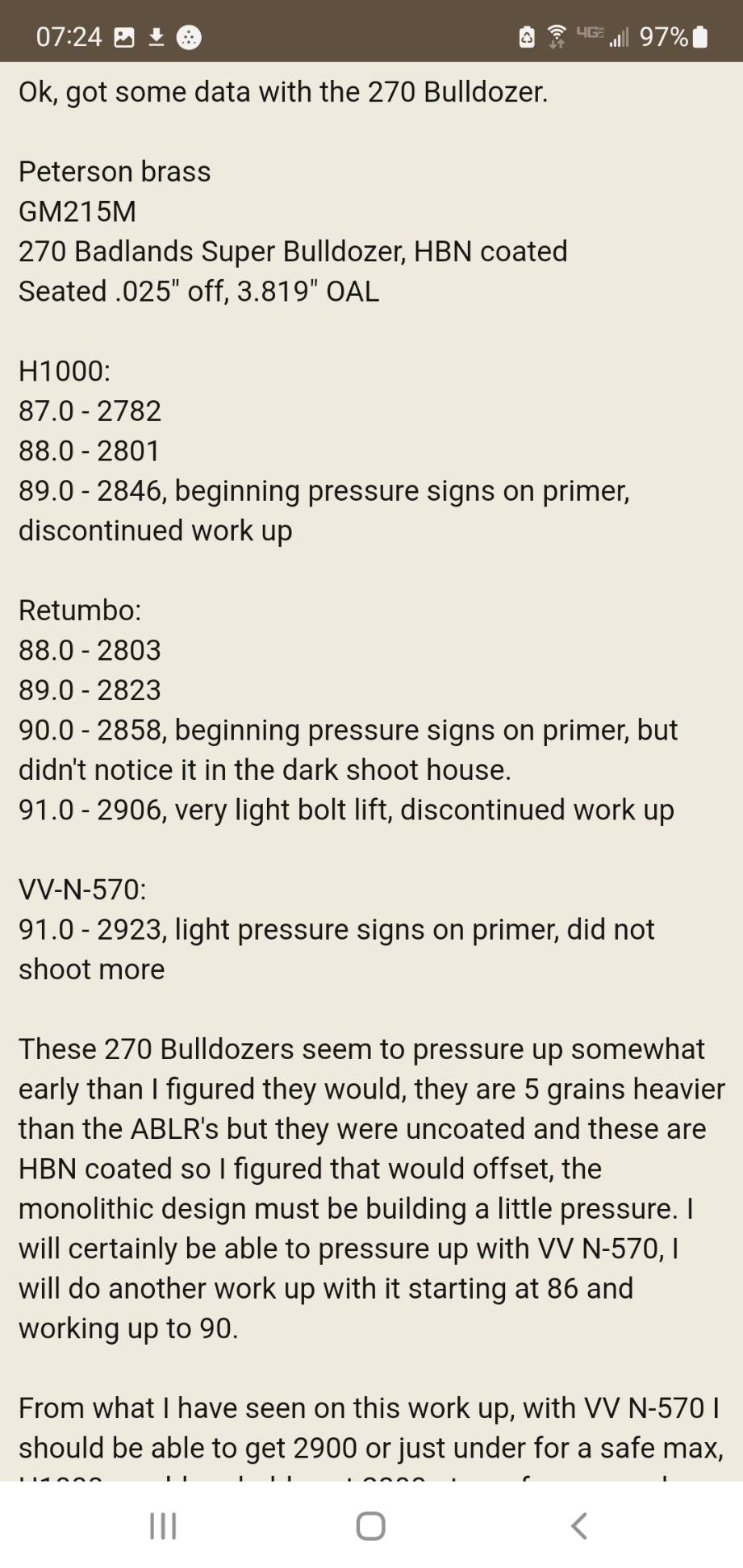The image size is (743, 1568).
Task: Tap the system home button
Action: click(x=371, y=1525)
